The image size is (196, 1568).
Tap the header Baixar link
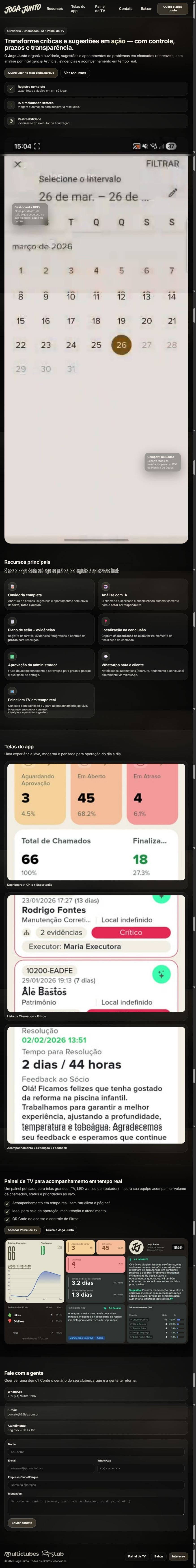click(x=146, y=9)
